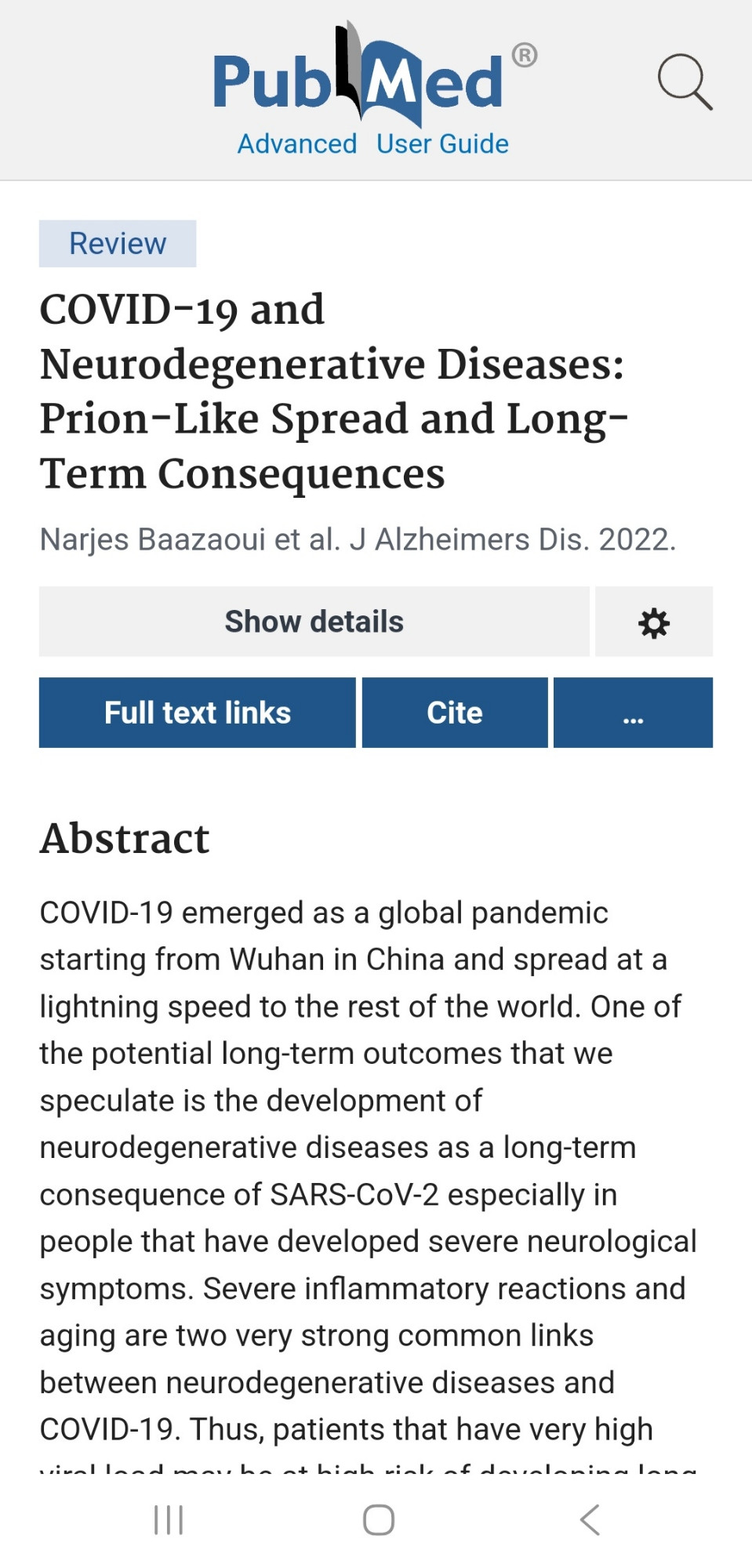
Task: Tap the Cite button
Action: pos(455,713)
